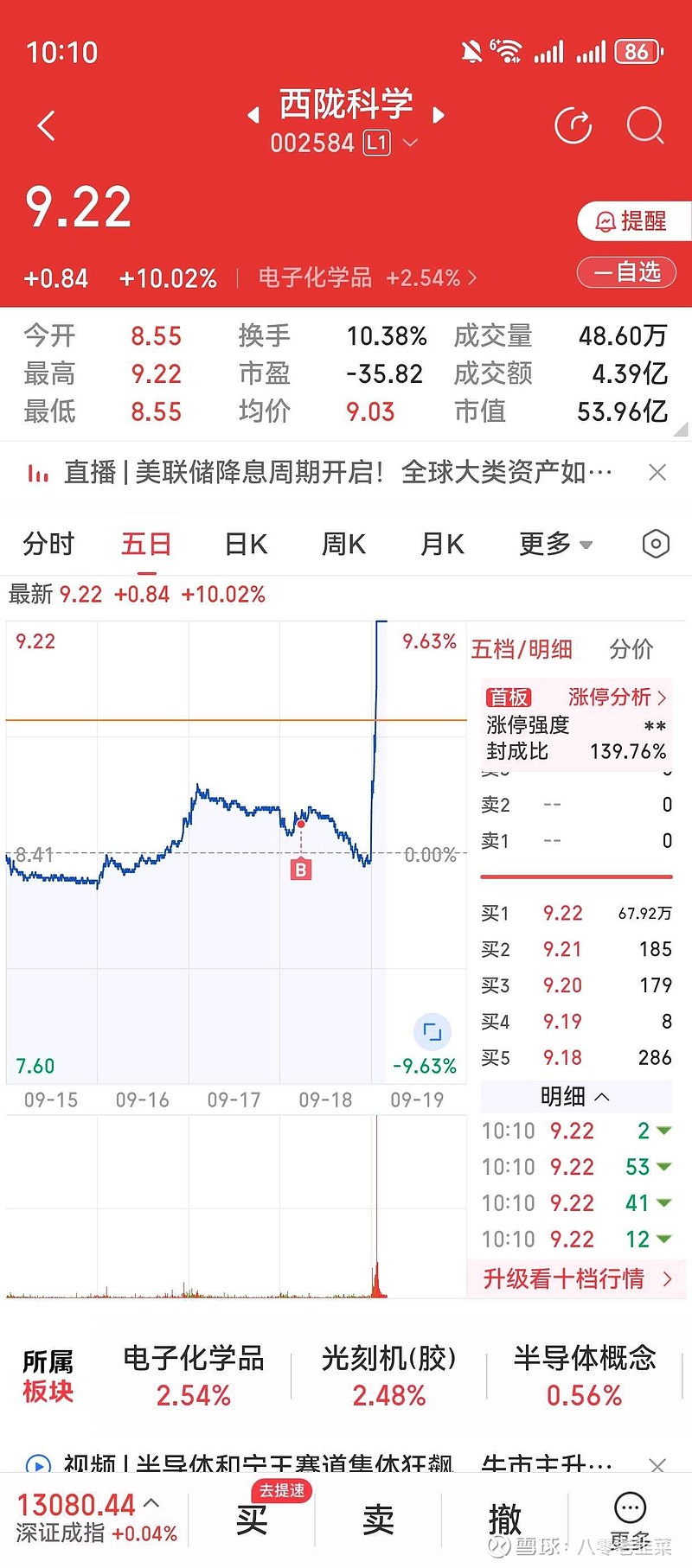Image resolution: width=692 pixels, height=1568 pixels.
Task: Switch to the next stock arrow
Action: tap(439, 115)
